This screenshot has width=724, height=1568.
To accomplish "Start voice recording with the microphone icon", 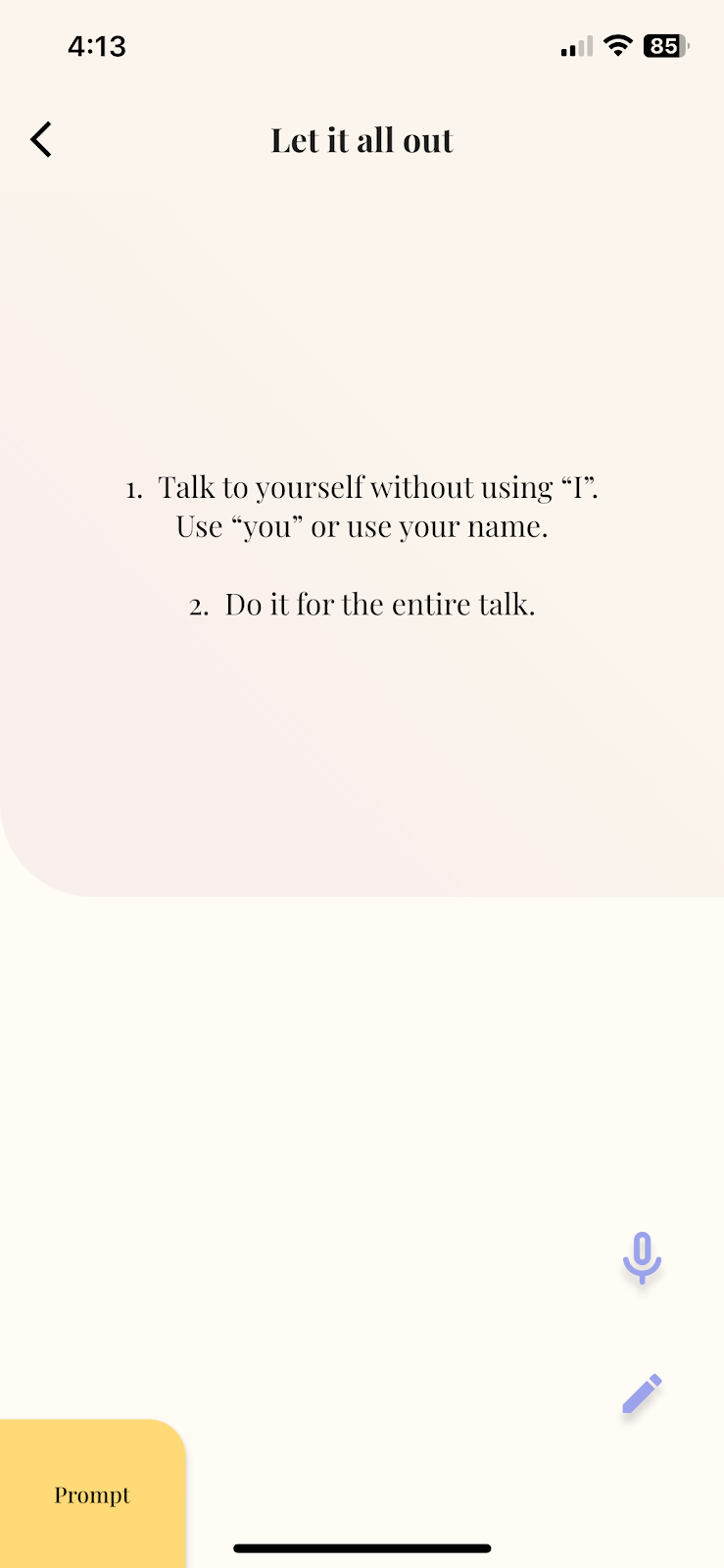I will pyautogui.click(x=642, y=1257).
